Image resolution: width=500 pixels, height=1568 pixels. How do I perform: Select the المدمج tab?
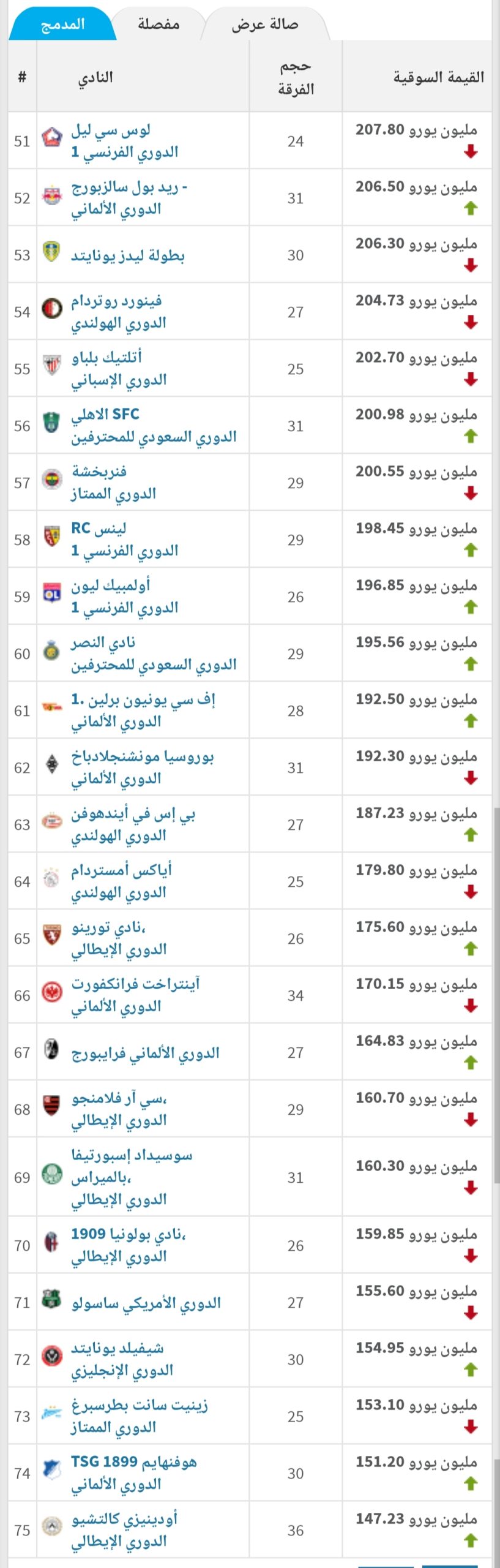click(x=62, y=24)
